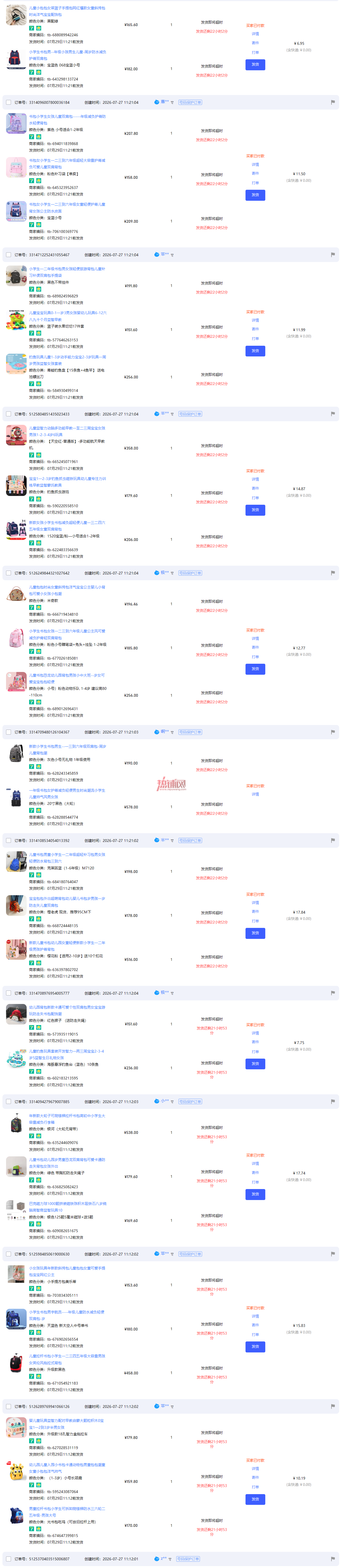
Task: Hit 发货 on order 3314708976954005777
Action: [x=255, y=1063]
